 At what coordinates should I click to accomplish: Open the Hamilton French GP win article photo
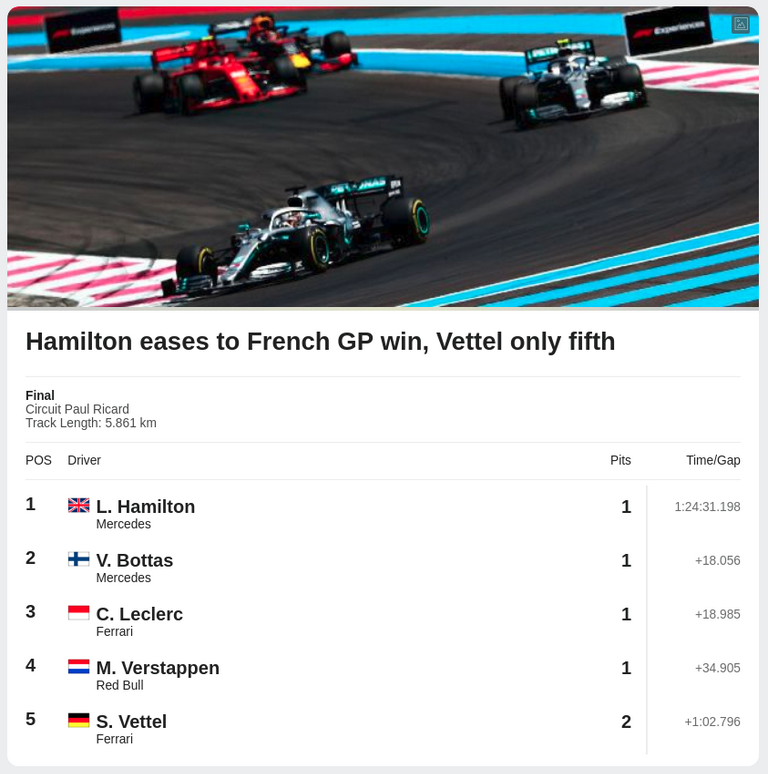[382, 158]
